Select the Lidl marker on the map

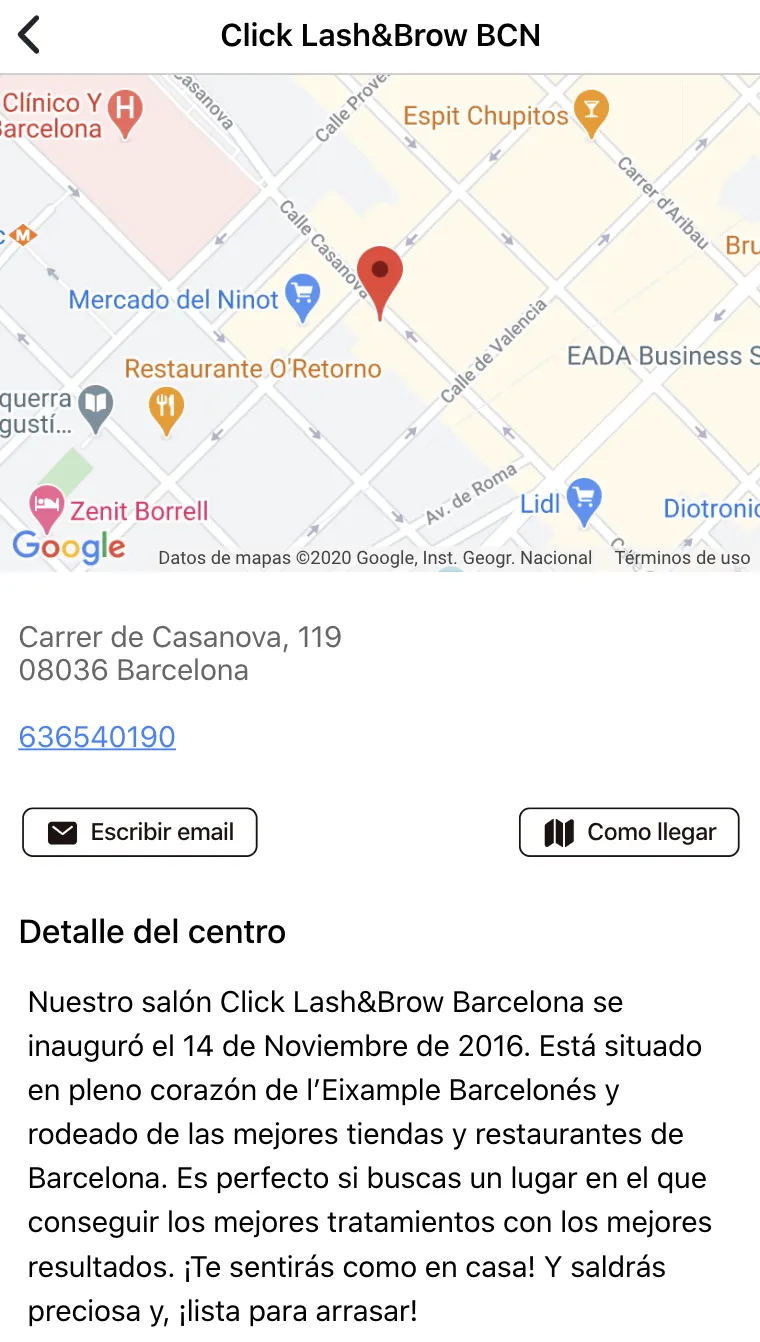pyautogui.click(x=584, y=499)
